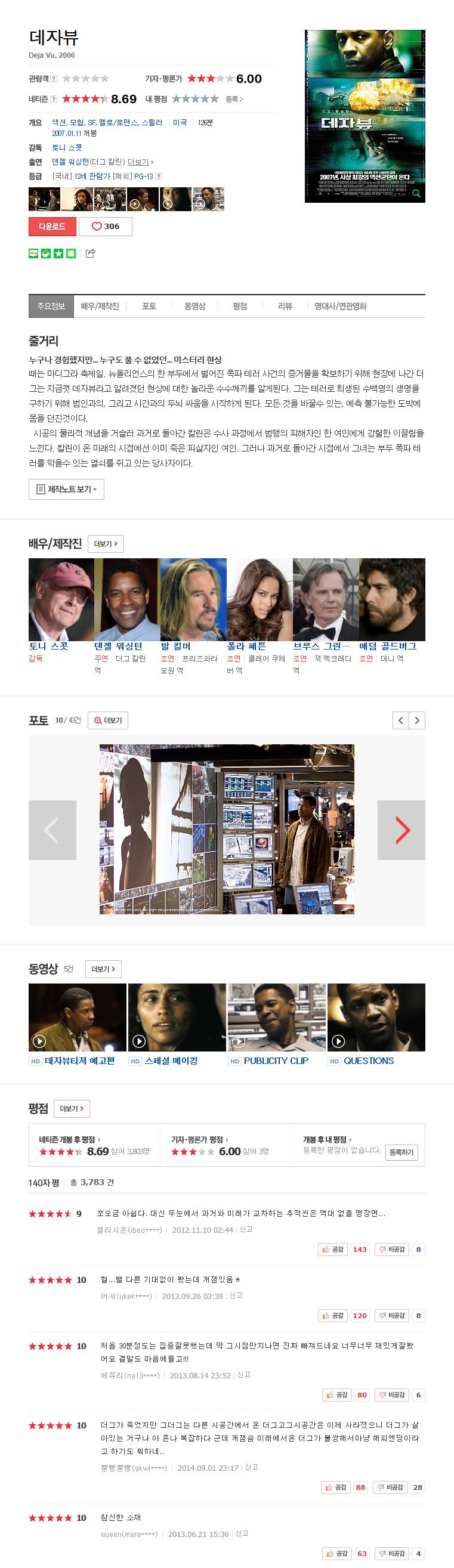Tap 공감 on 엘리시온's review
454x1568 pixels.
pyautogui.click(x=333, y=1249)
